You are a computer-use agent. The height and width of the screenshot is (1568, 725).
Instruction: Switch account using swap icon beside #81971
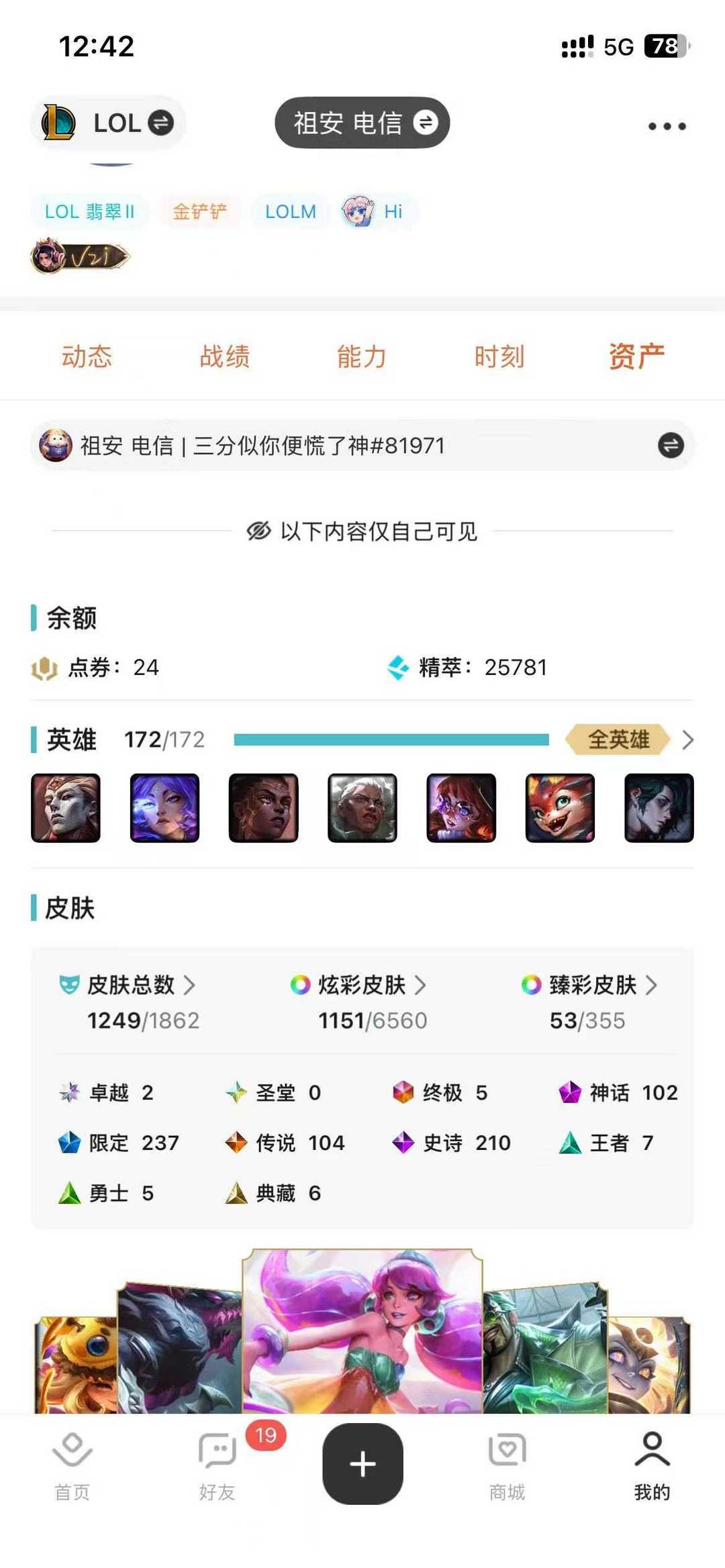[670, 445]
